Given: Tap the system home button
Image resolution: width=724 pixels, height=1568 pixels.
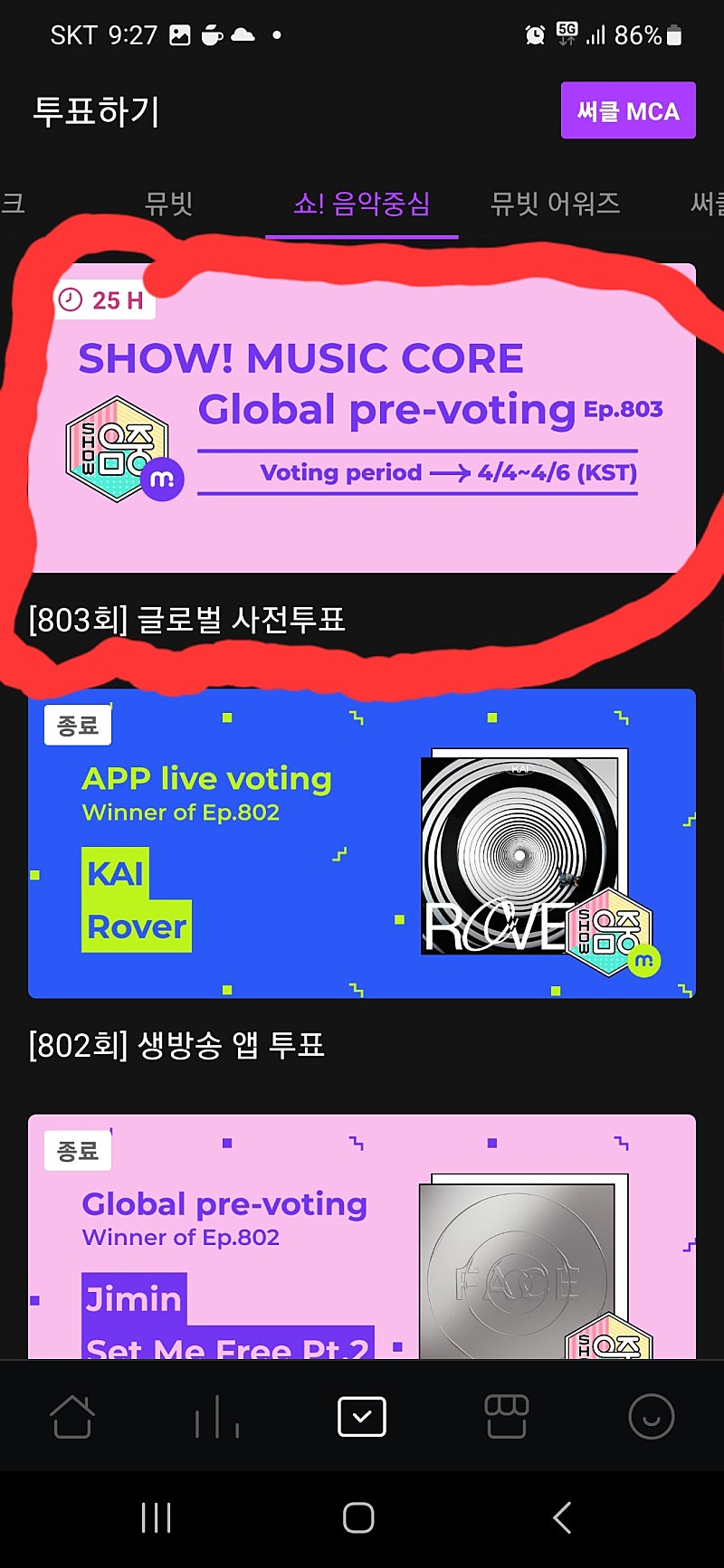Looking at the screenshot, I should (x=359, y=1517).
